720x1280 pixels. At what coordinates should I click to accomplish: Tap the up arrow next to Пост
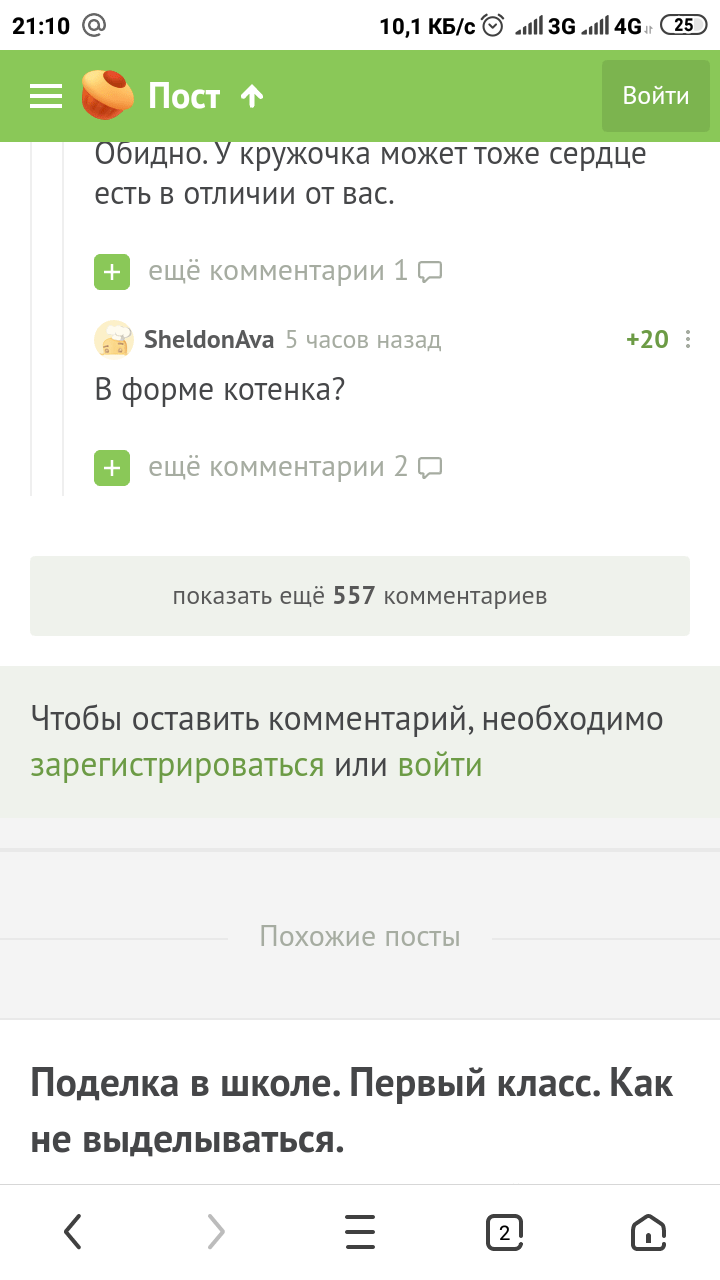(252, 96)
